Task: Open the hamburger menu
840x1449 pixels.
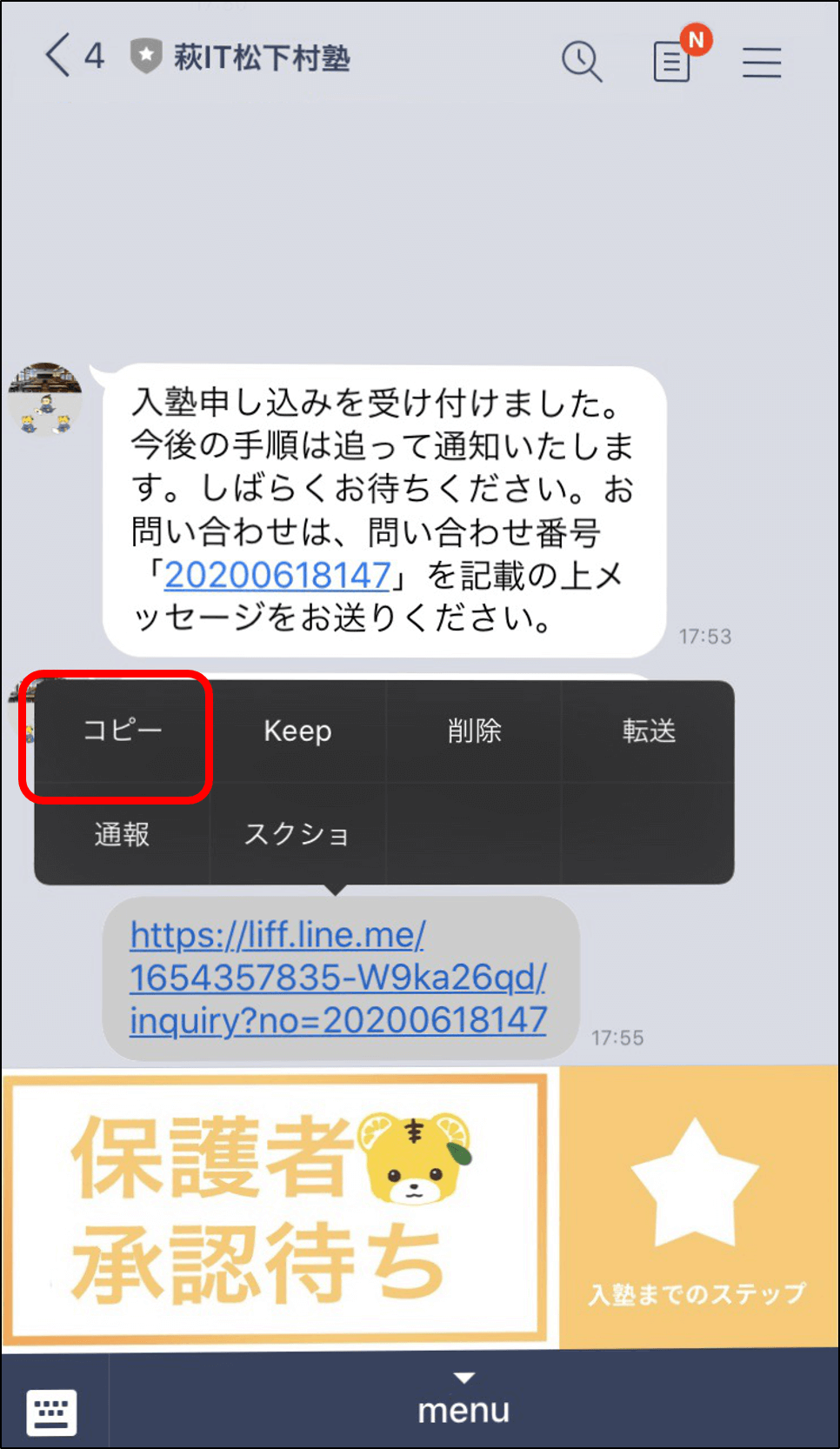Action: tap(762, 62)
